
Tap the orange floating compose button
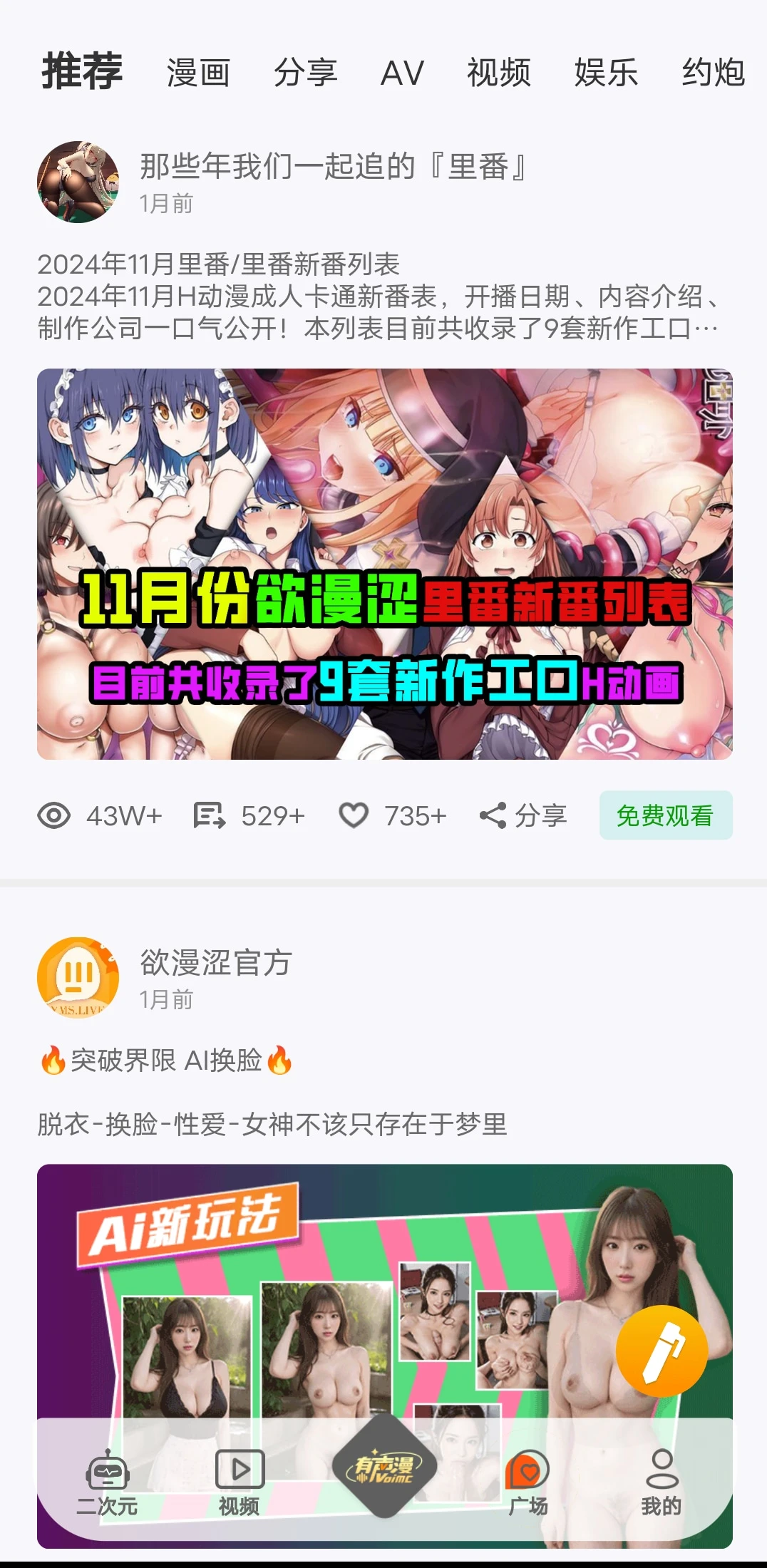pyautogui.click(x=662, y=1351)
